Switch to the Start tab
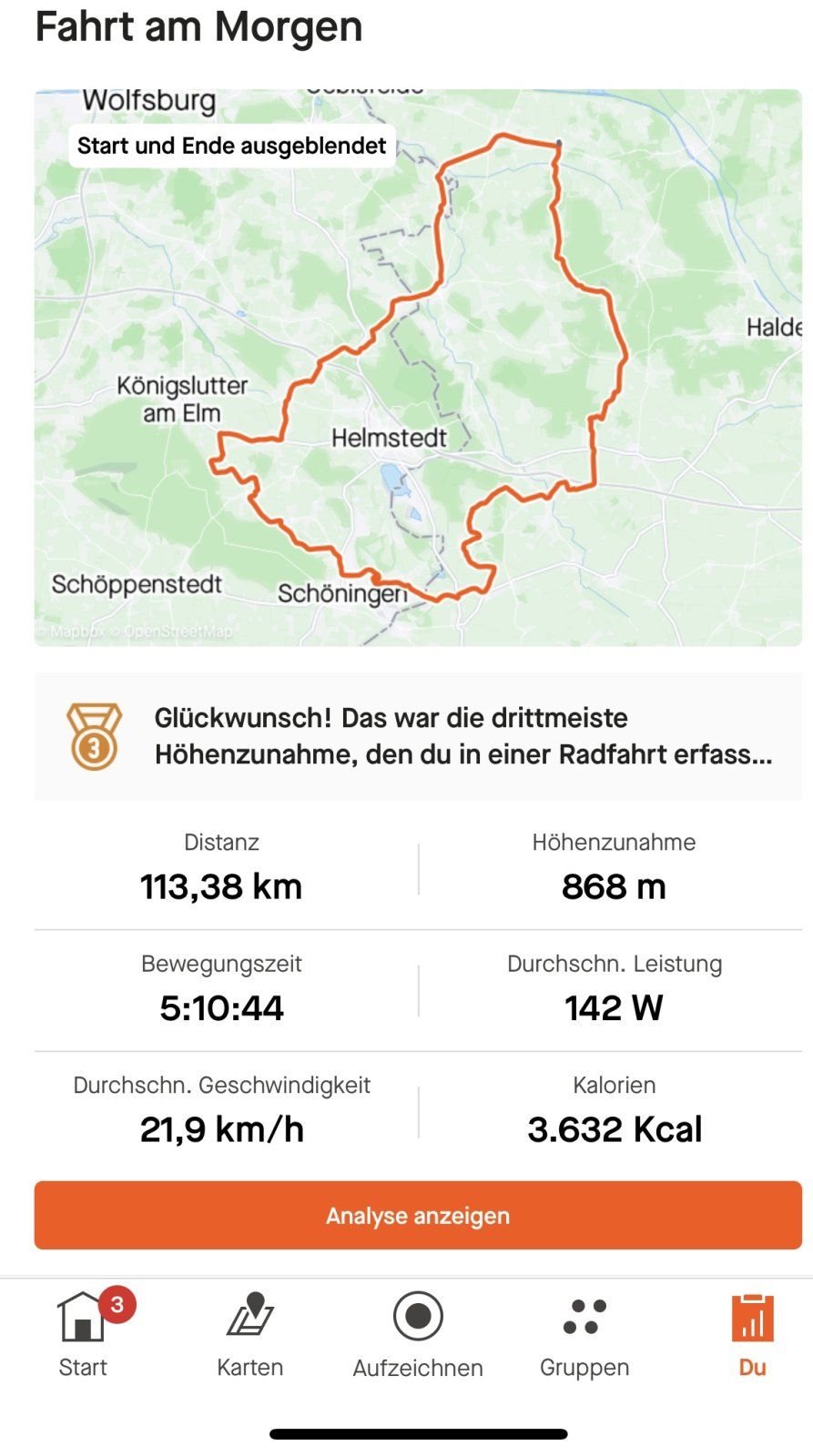The height and width of the screenshot is (1456, 813). pyautogui.click(x=83, y=1334)
